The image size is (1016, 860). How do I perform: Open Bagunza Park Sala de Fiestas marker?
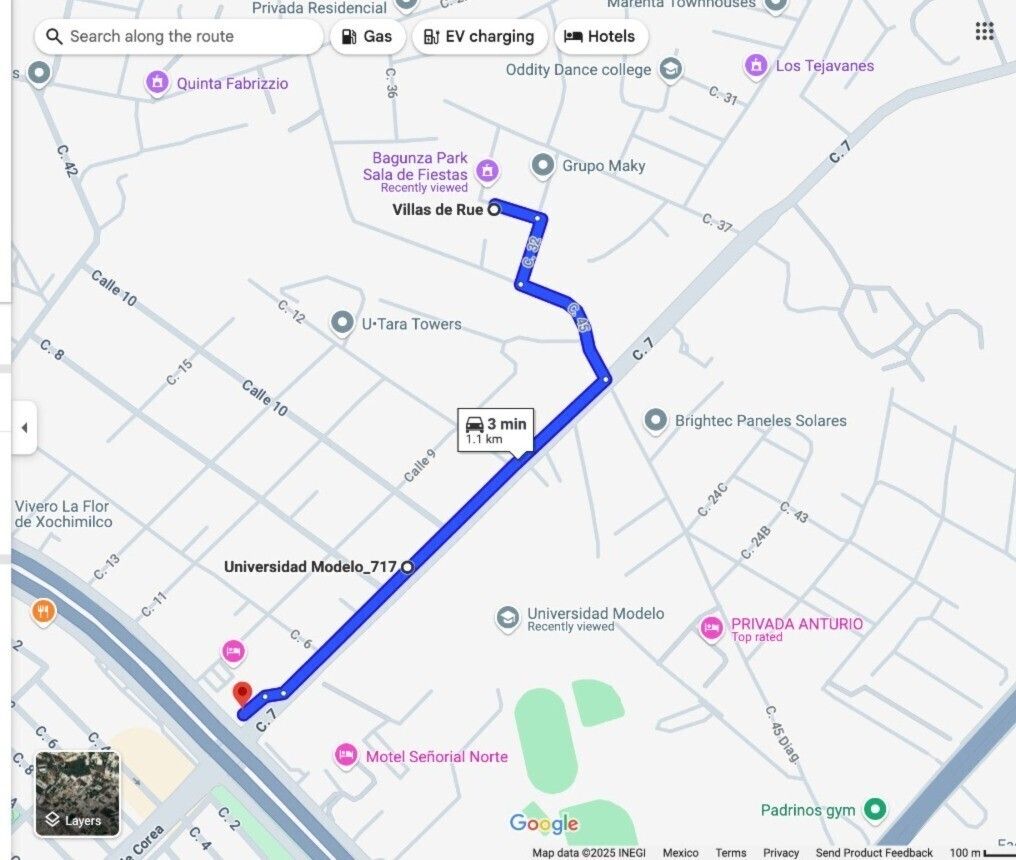point(487,172)
